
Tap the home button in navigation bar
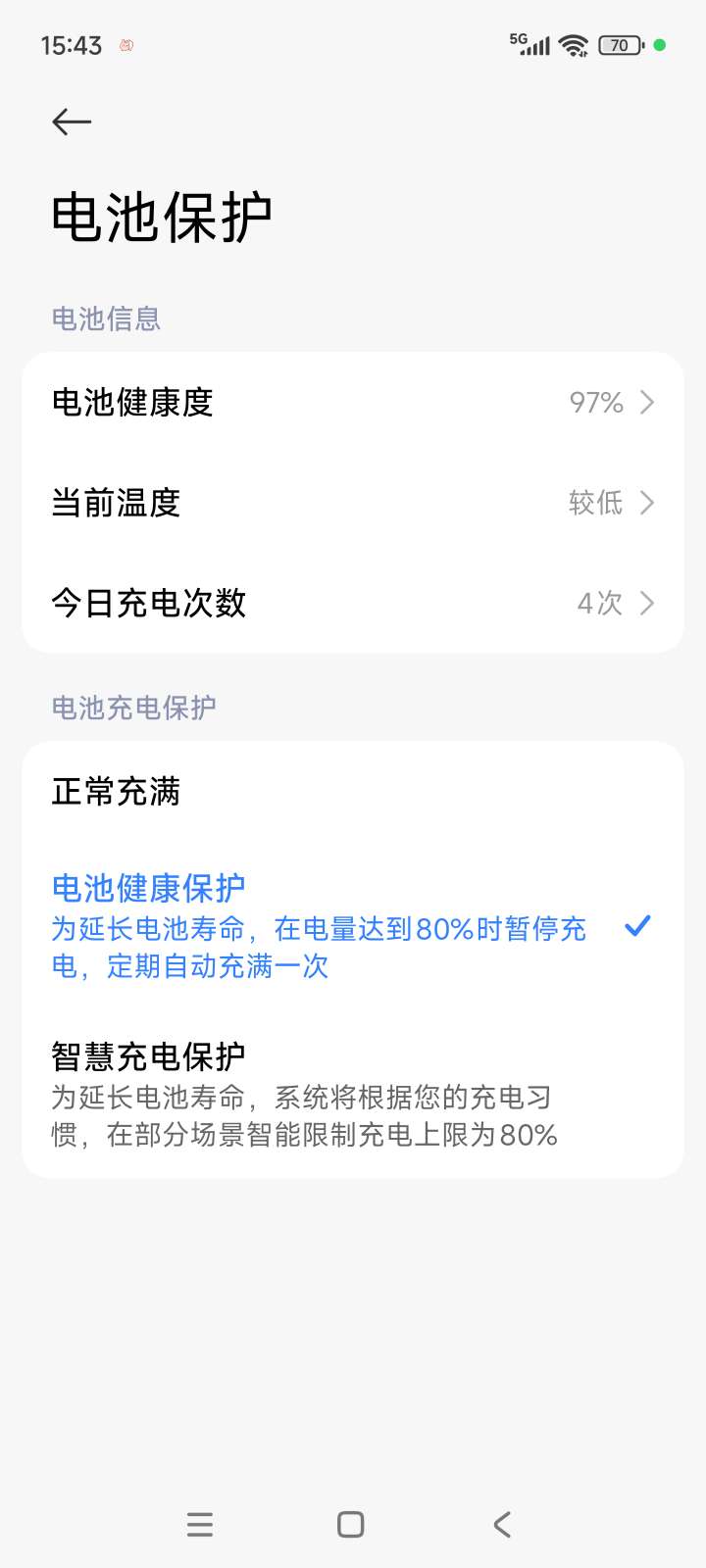tap(351, 1524)
